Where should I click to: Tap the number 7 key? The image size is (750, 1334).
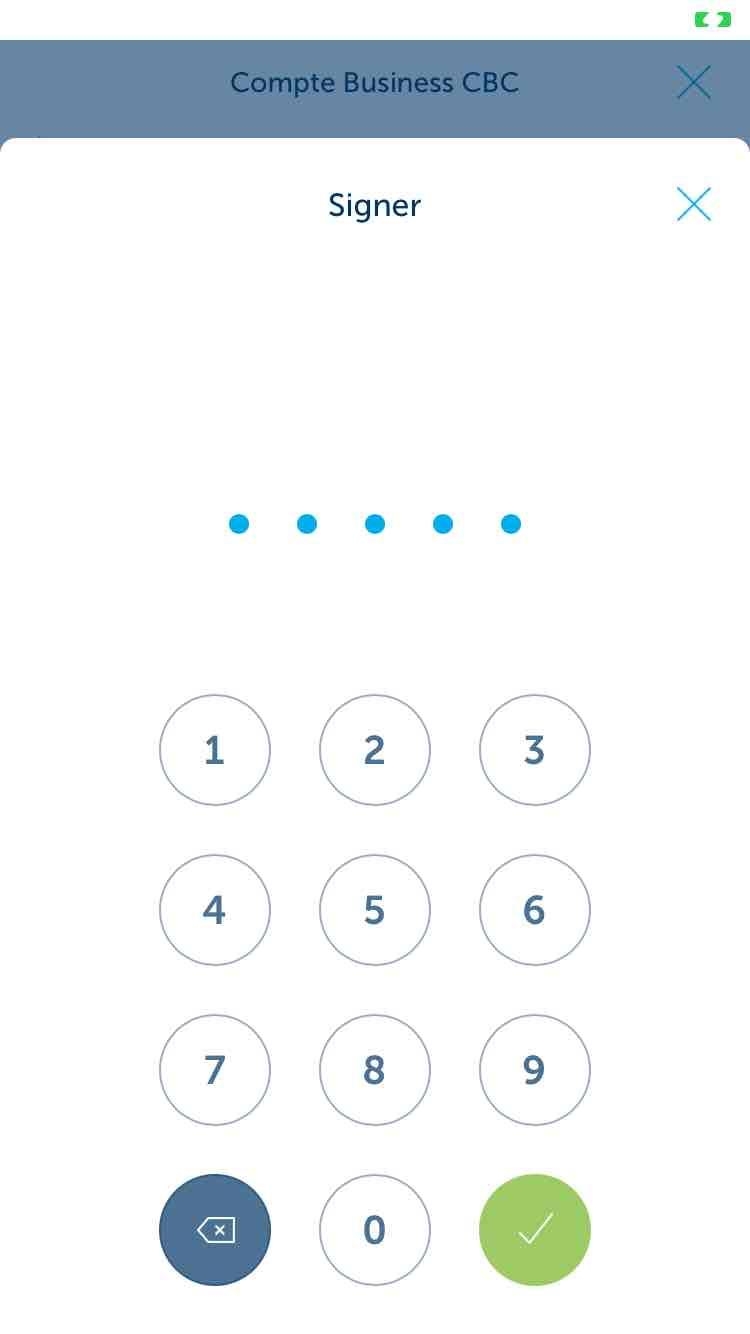[215, 1070]
